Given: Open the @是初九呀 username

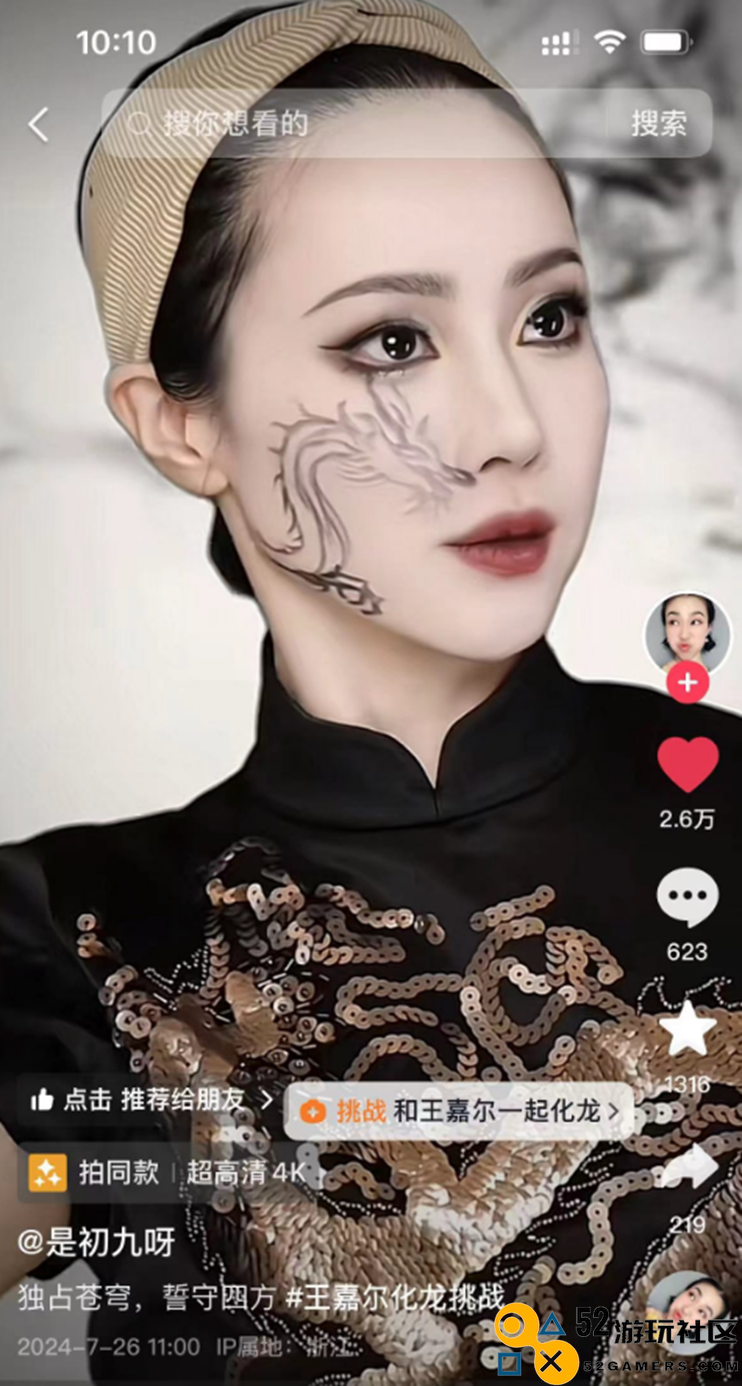Looking at the screenshot, I should [x=97, y=1242].
